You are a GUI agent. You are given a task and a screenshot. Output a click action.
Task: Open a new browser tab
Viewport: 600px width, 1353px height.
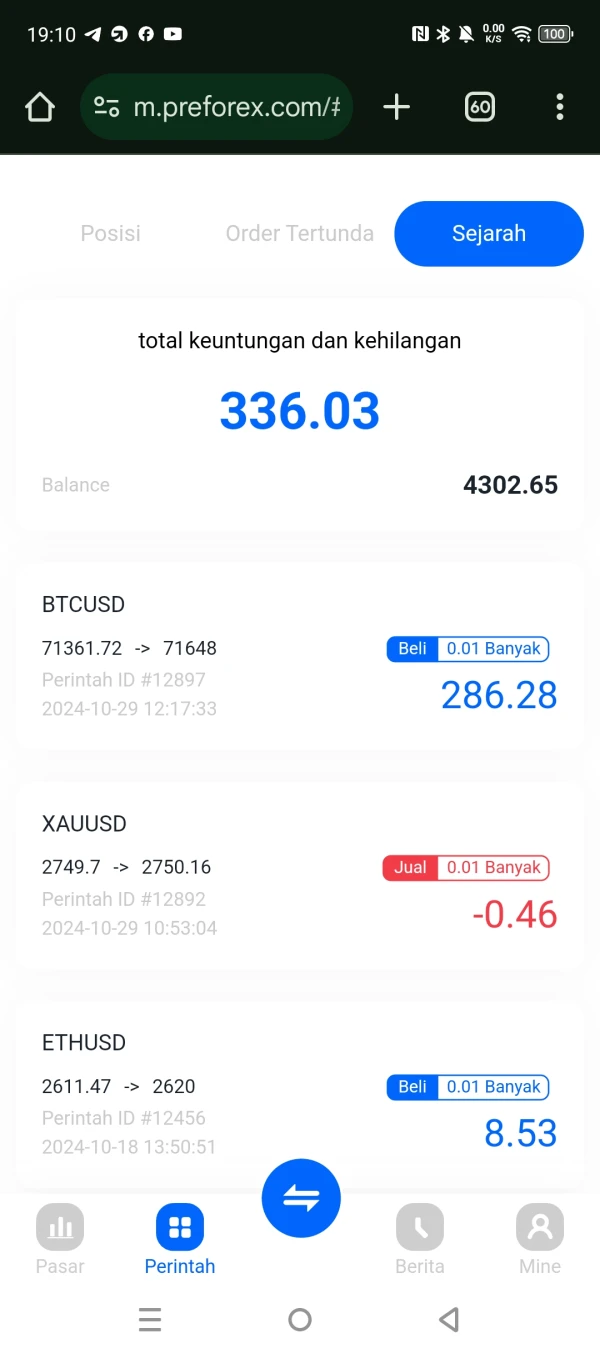click(x=397, y=107)
